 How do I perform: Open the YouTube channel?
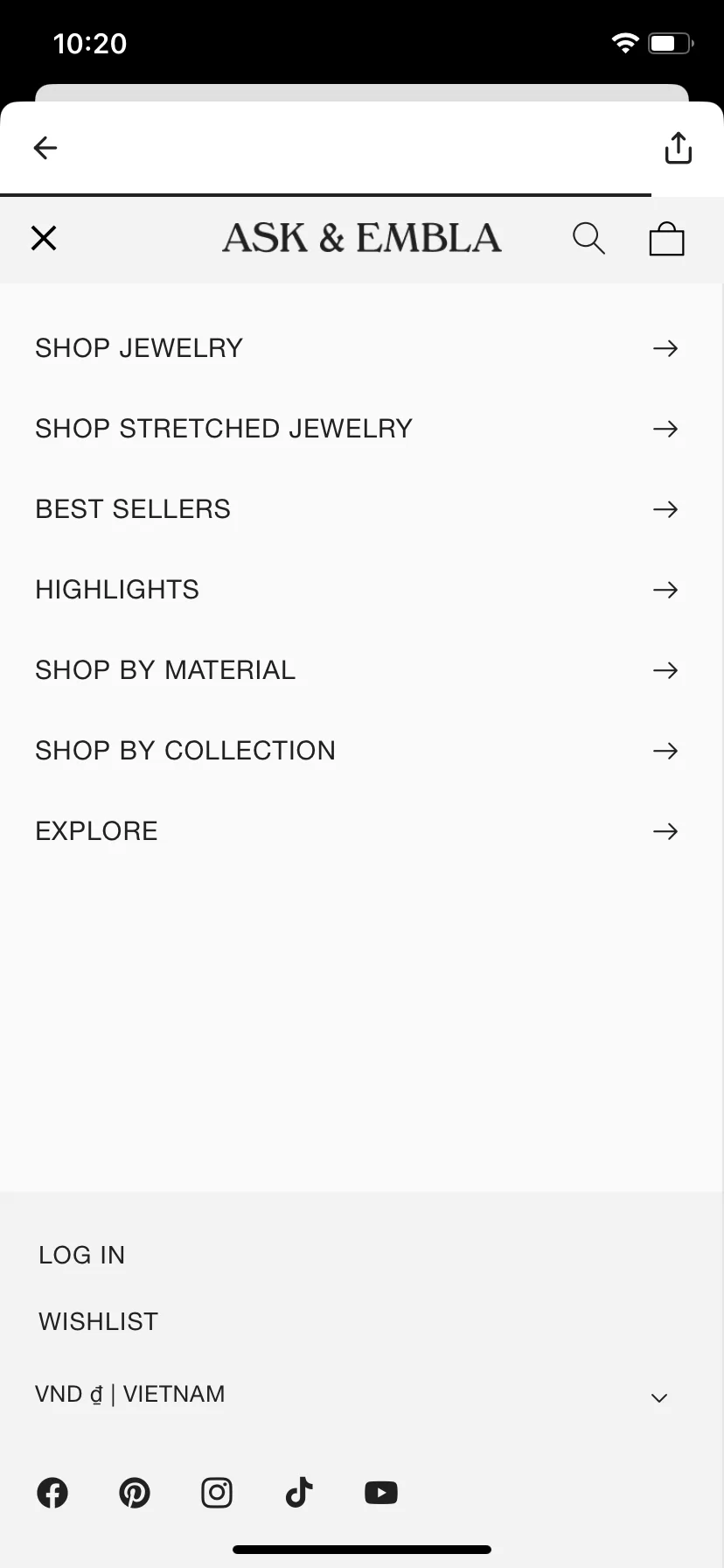[381, 1493]
